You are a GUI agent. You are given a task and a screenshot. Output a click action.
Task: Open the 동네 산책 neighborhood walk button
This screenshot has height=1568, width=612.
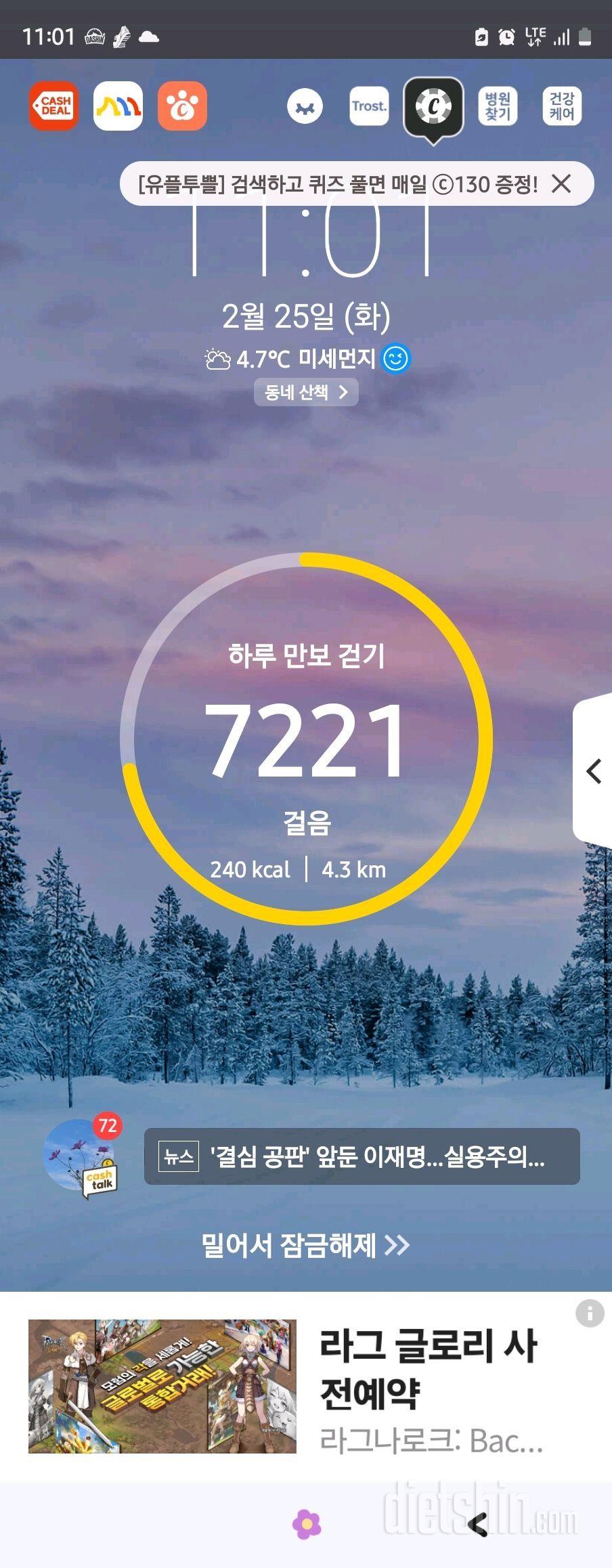[306, 392]
